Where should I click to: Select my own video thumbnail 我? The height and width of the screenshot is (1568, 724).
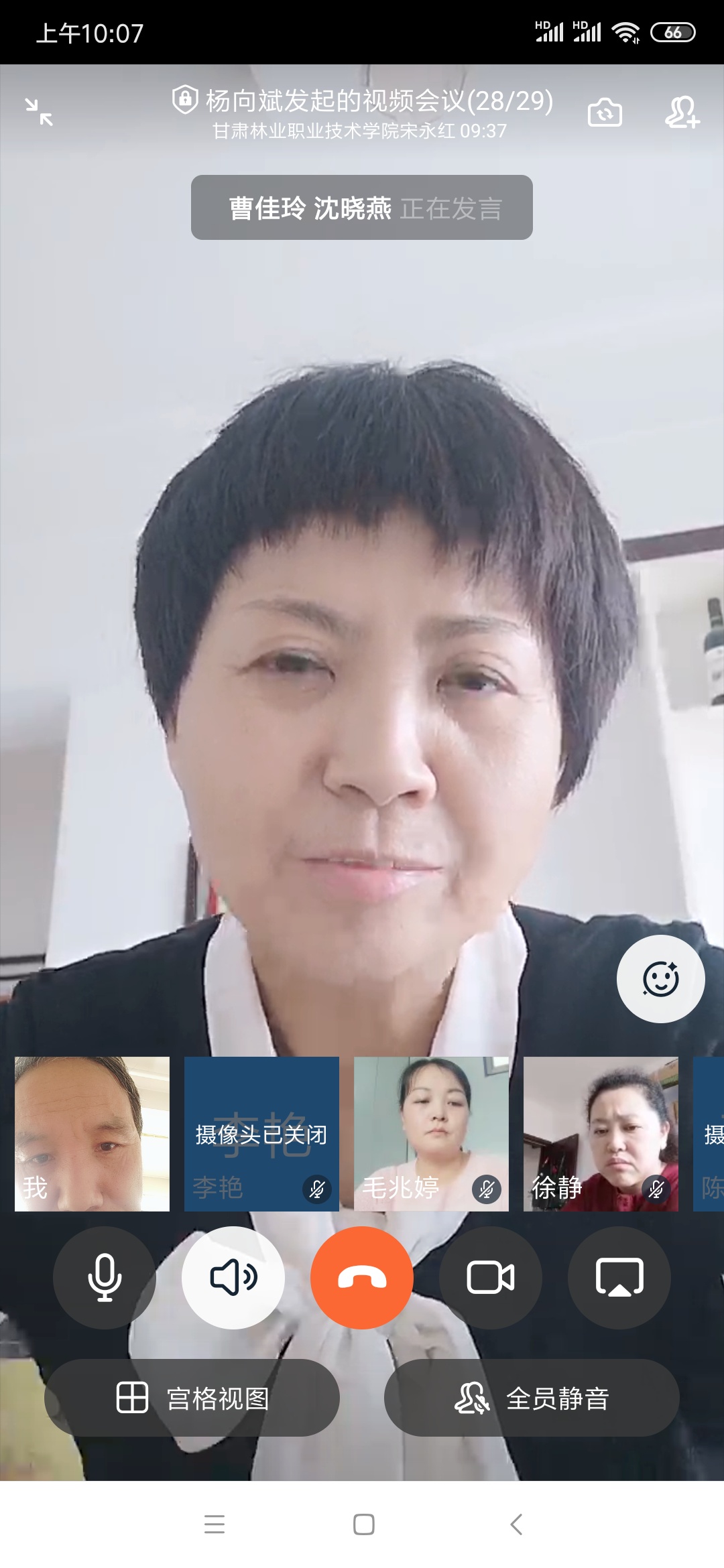click(92, 1134)
